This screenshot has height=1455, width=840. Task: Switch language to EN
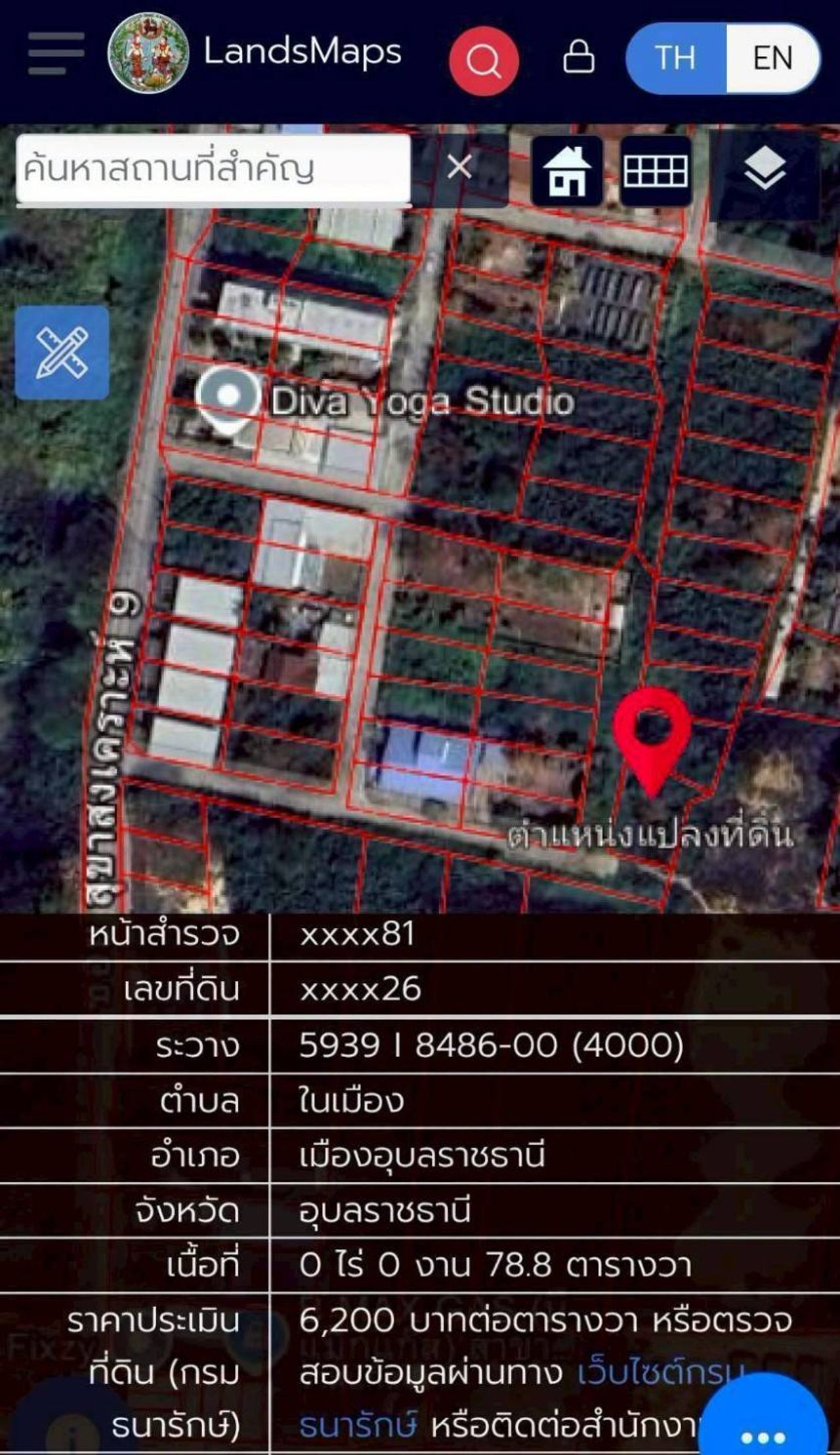coord(772,58)
